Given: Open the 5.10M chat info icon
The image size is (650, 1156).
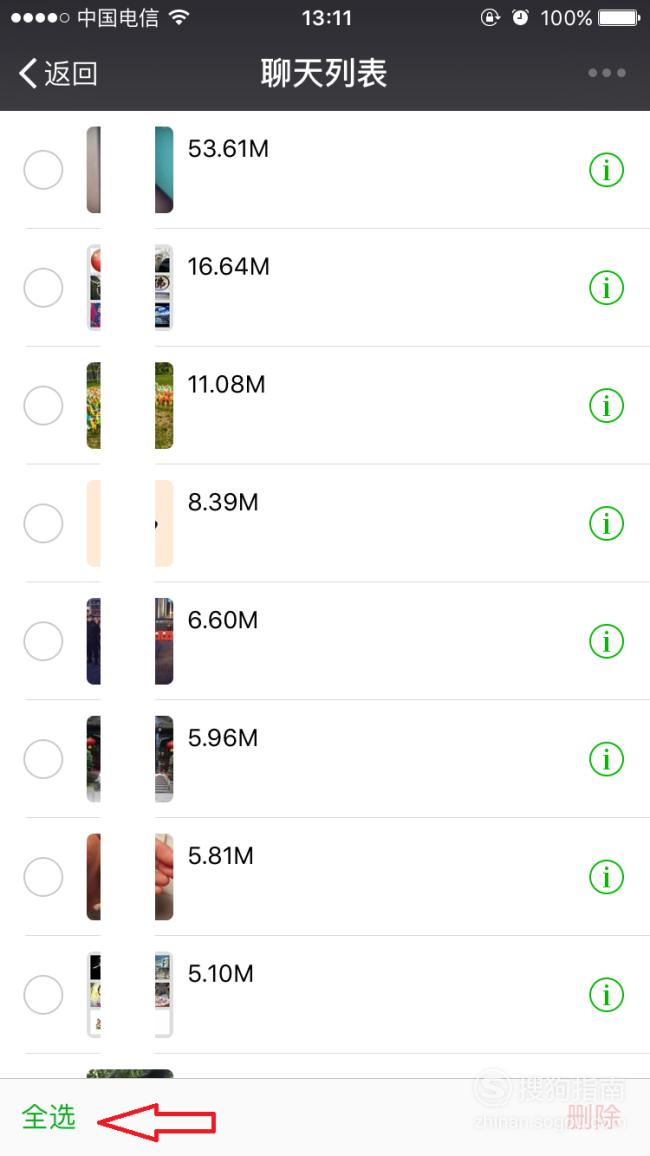Looking at the screenshot, I should tap(607, 995).
